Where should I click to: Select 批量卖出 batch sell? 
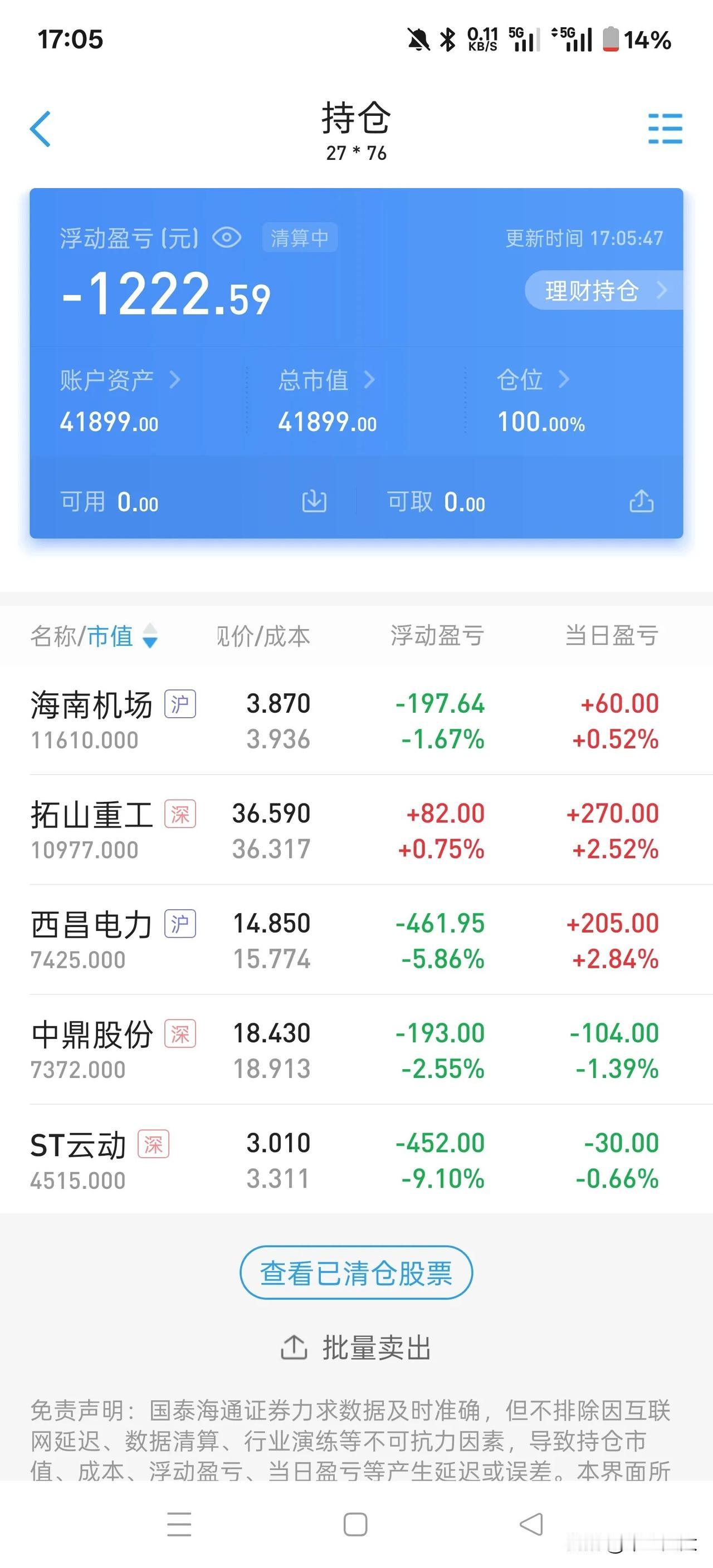pos(356,1347)
